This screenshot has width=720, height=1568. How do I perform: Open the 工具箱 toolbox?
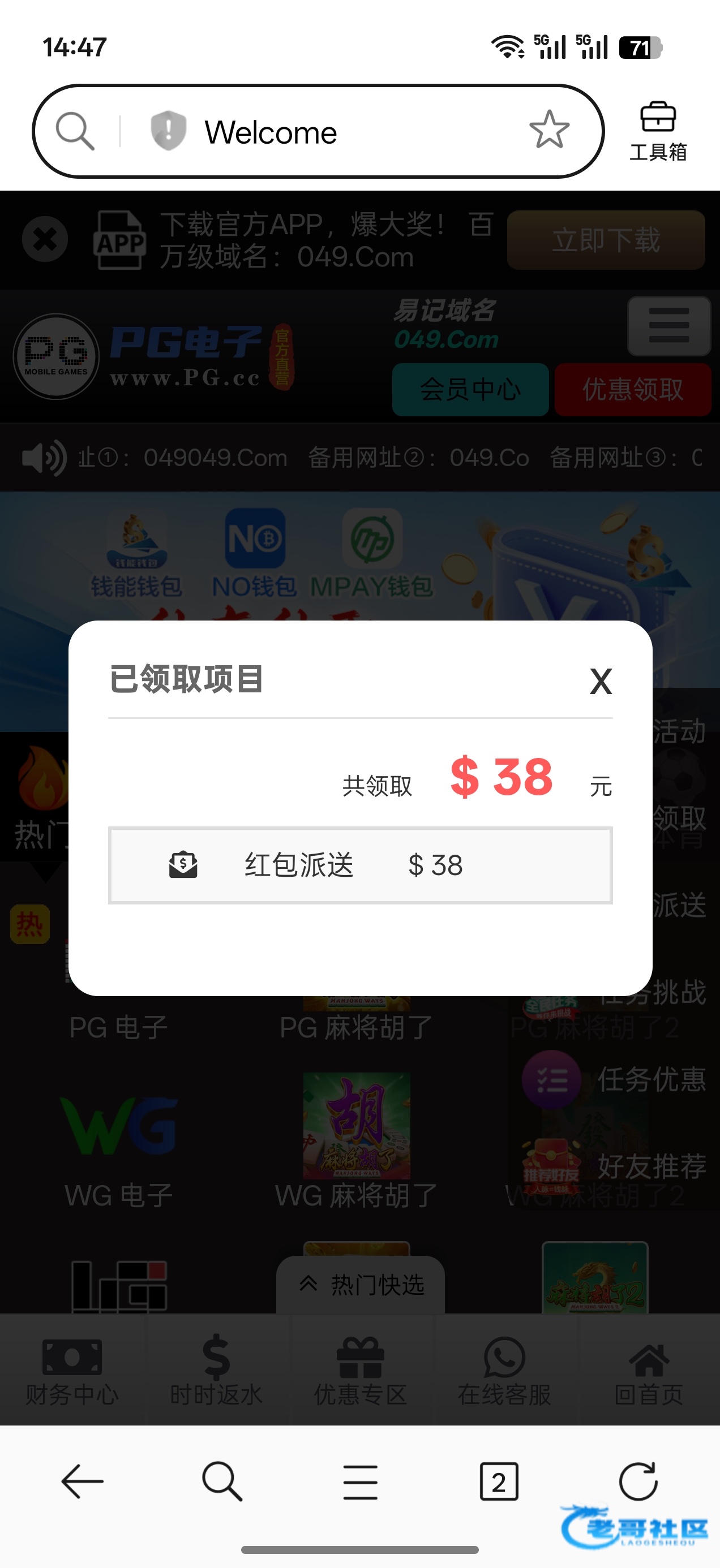(658, 131)
